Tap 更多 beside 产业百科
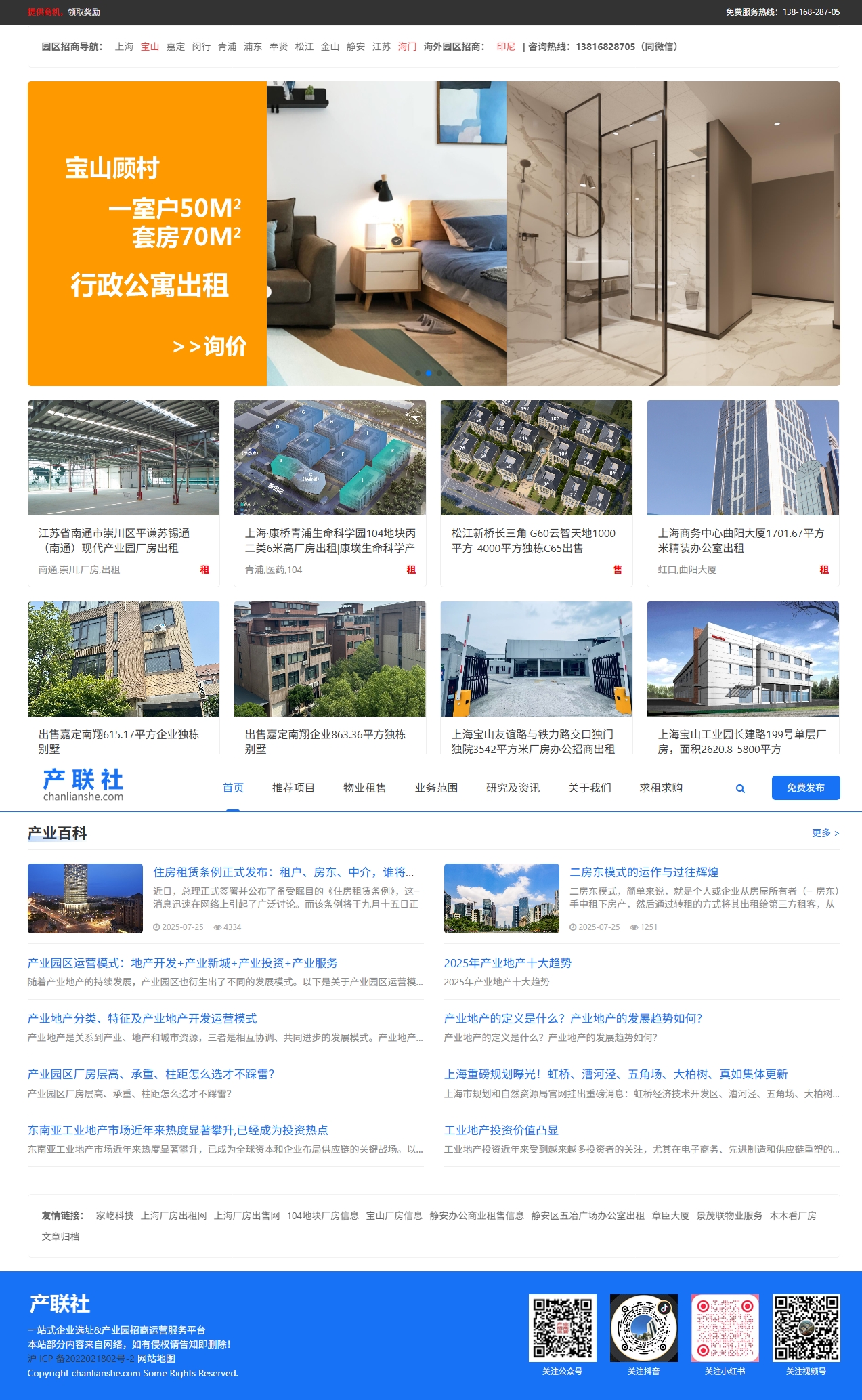The image size is (862, 1400). point(825,833)
